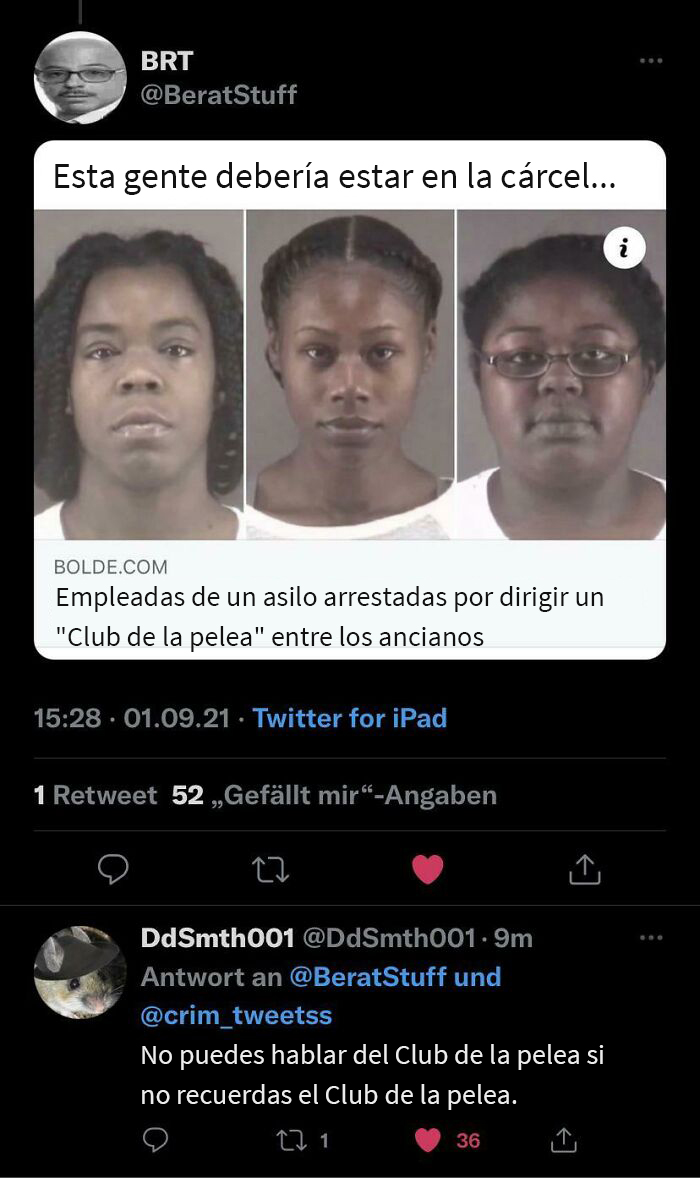The image size is (700, 1178).
Task: Open the overflow menu on DdSmth001's reply
Action: coord(651,938)
